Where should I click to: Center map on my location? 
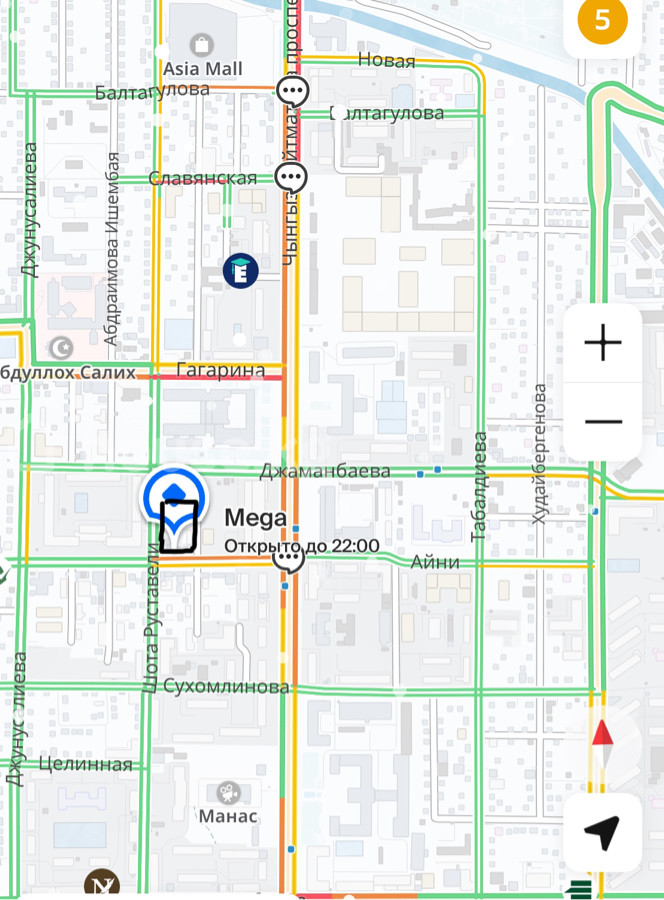click(602, 832)
